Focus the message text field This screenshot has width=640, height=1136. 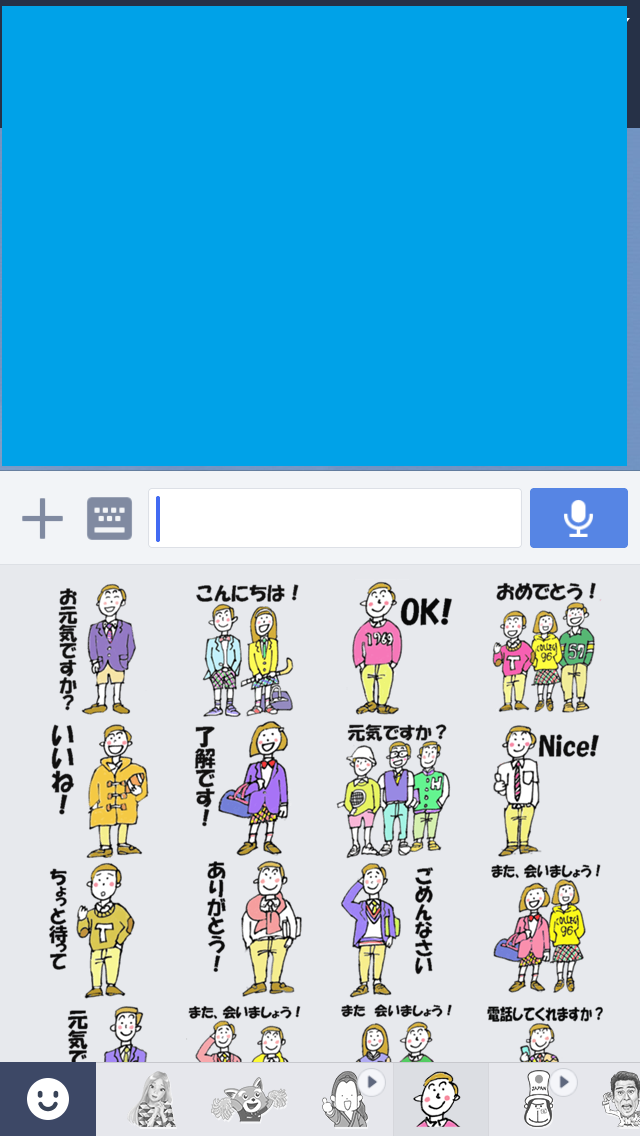335,518
